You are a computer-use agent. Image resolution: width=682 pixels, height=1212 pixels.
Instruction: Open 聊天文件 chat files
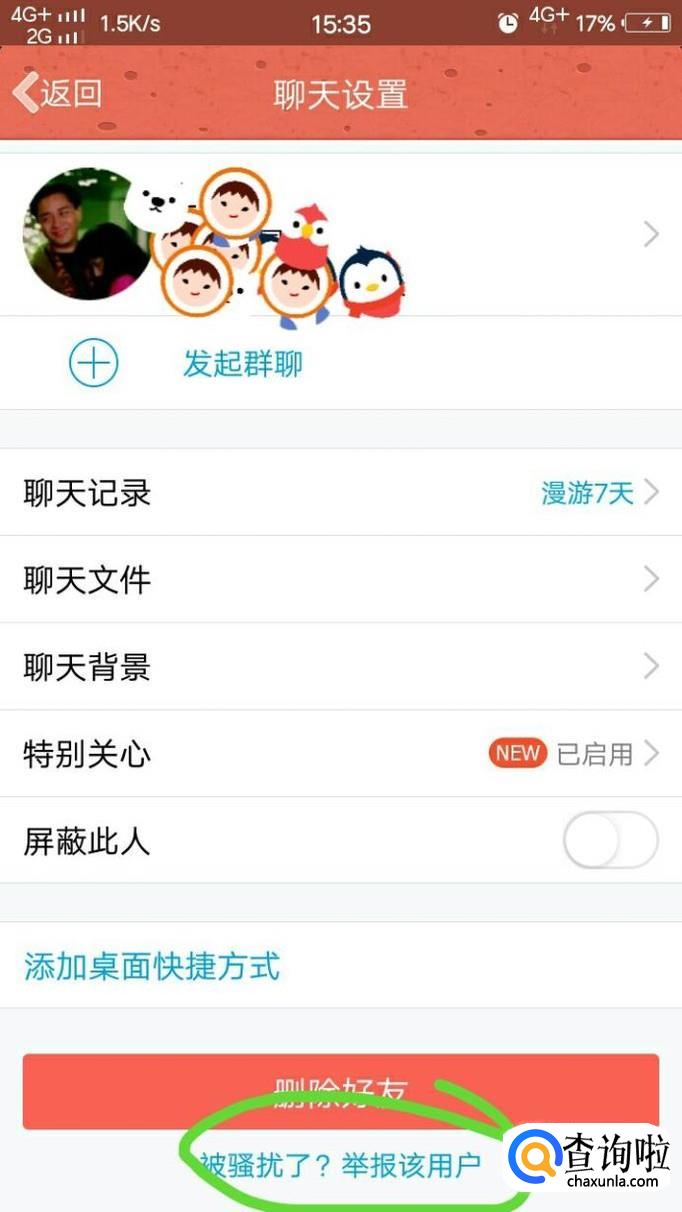pos(340,579)
